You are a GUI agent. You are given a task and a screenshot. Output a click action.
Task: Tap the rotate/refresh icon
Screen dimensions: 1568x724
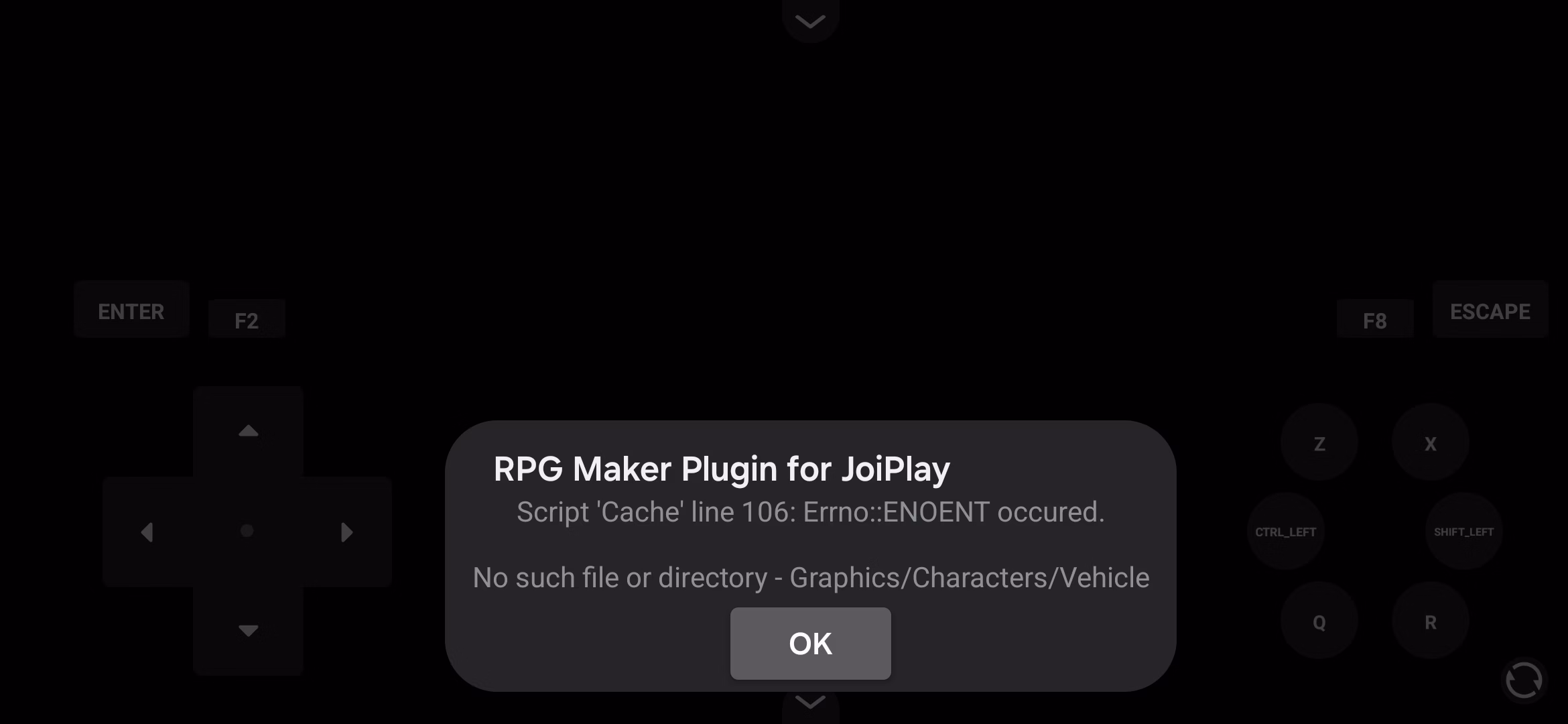(1523, 680)
